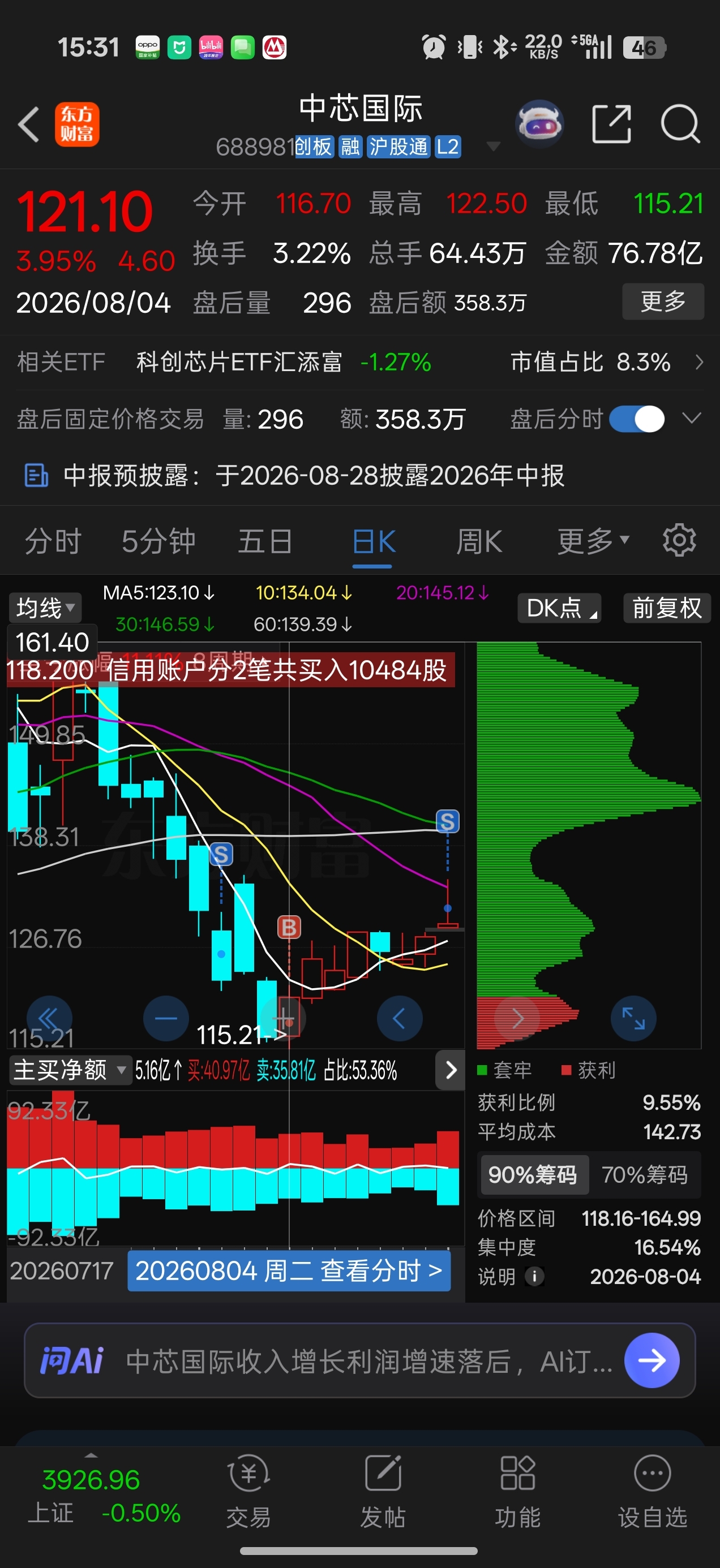Screen dimensions: 720x1568
Task: Open the 均线 indicator dropdown
Action: pos(45,608)
